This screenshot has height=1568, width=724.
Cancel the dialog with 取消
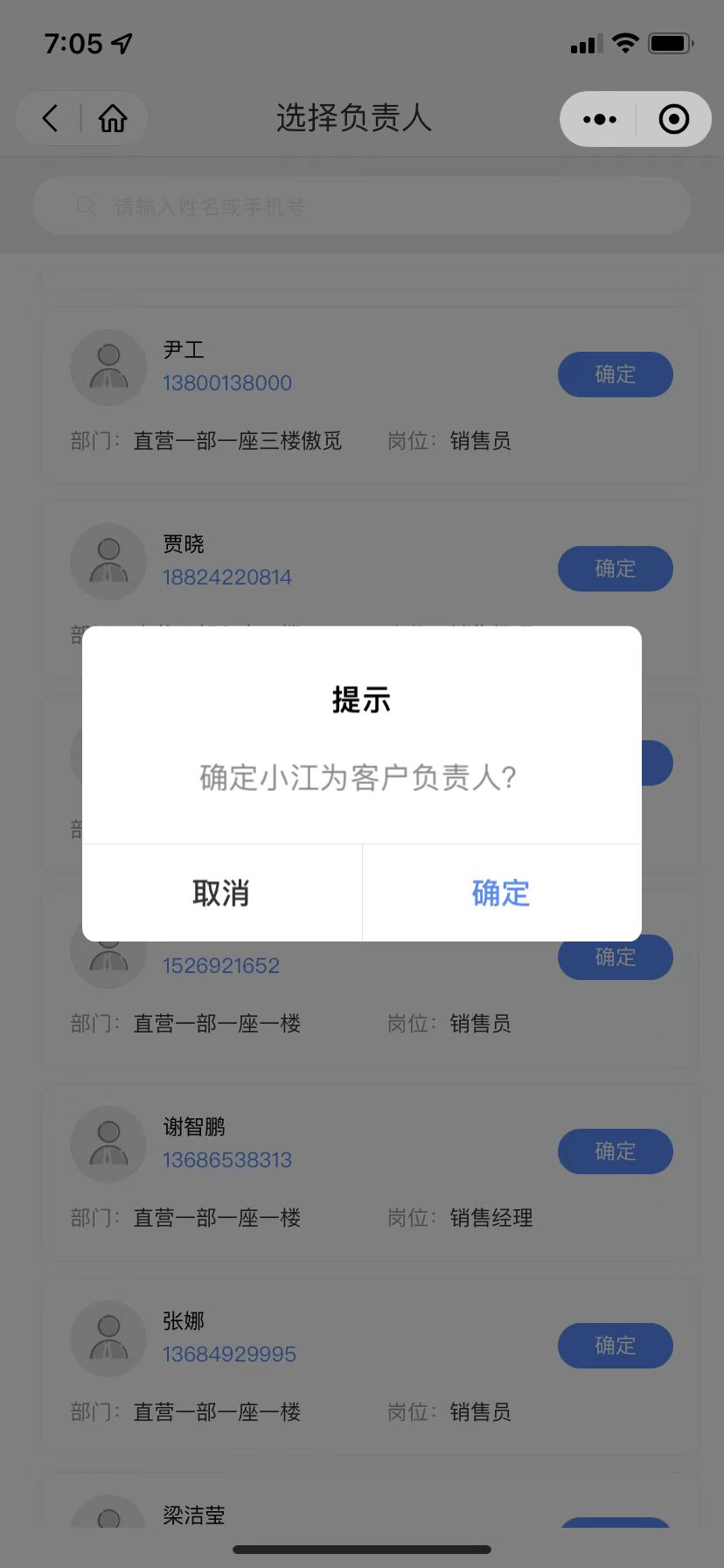point(222,893)
